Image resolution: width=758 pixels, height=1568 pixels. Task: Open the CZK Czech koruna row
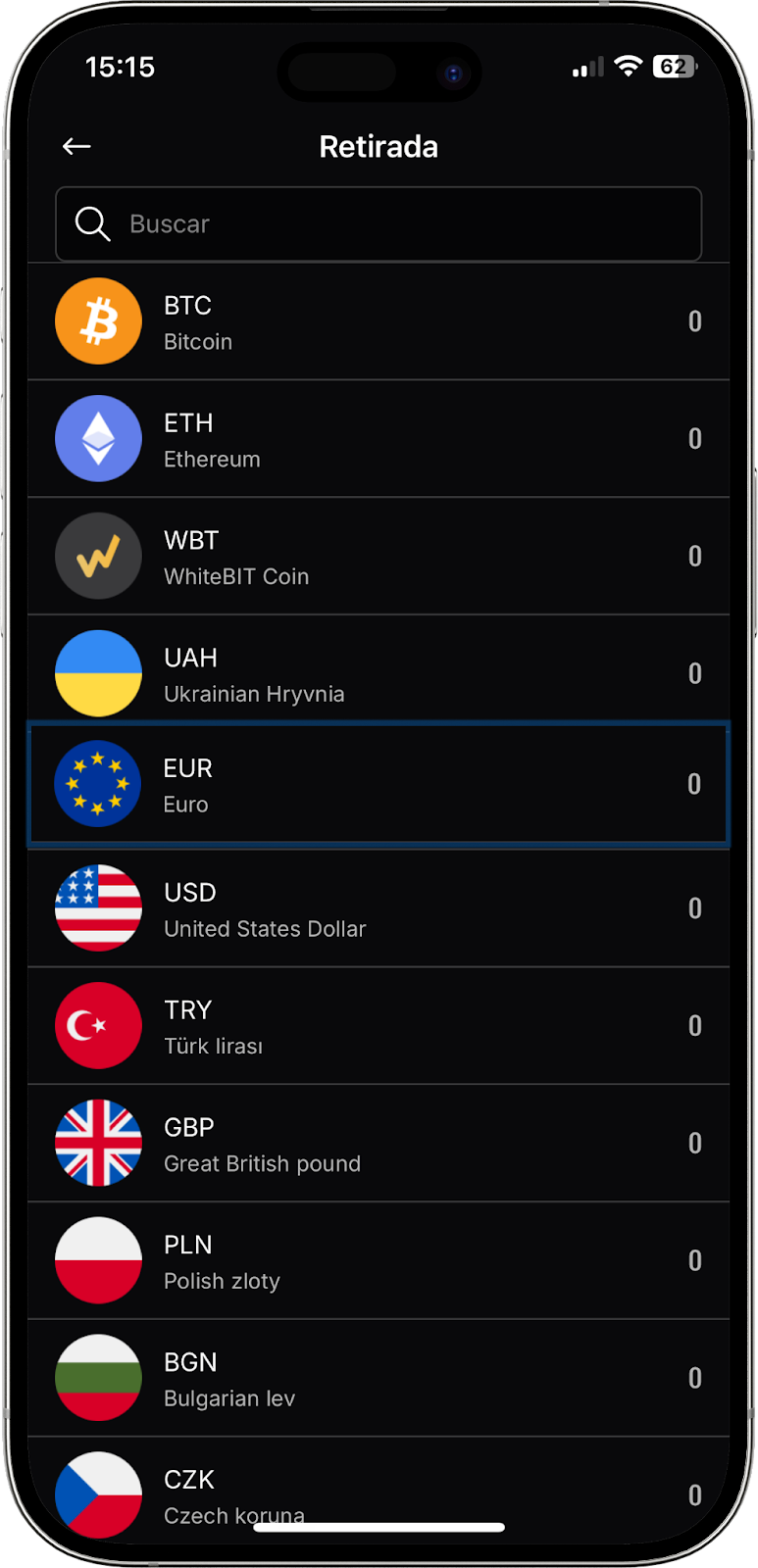click(379, 1485)
